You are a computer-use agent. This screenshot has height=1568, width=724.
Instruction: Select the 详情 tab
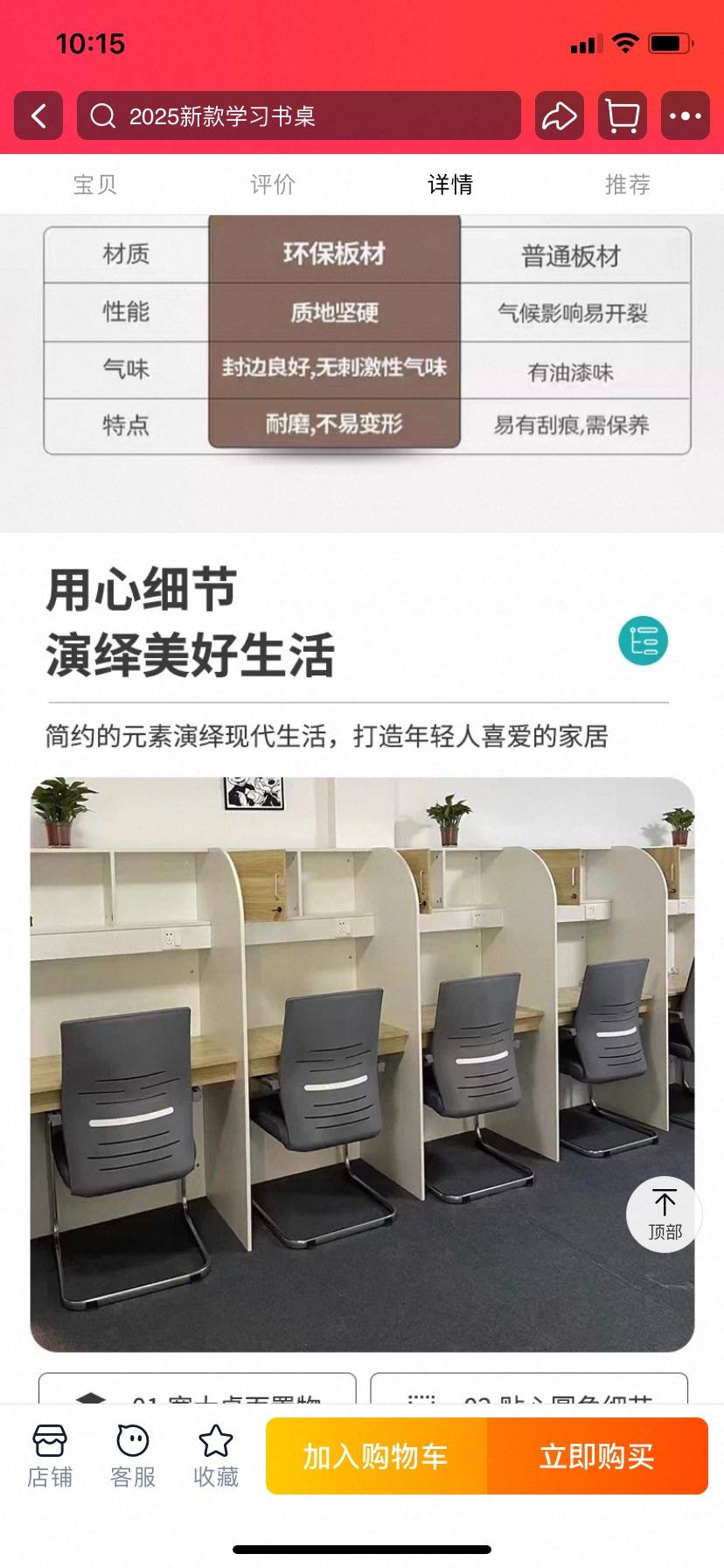click(450, 185)
